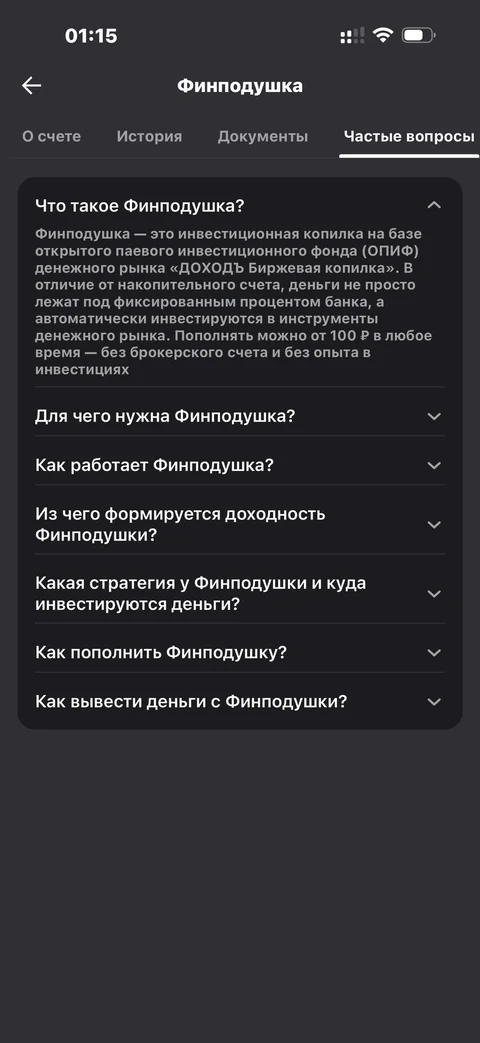
Task: Expand «Из чего формируется доходность Финподушки?»
Action: (239, 525)
